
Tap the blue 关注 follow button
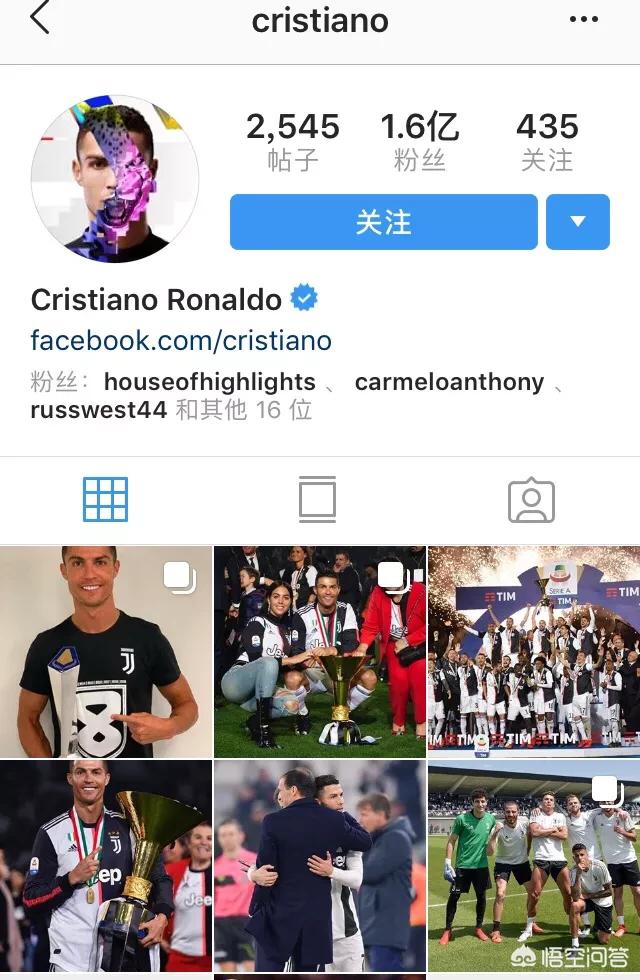point(384,222)
